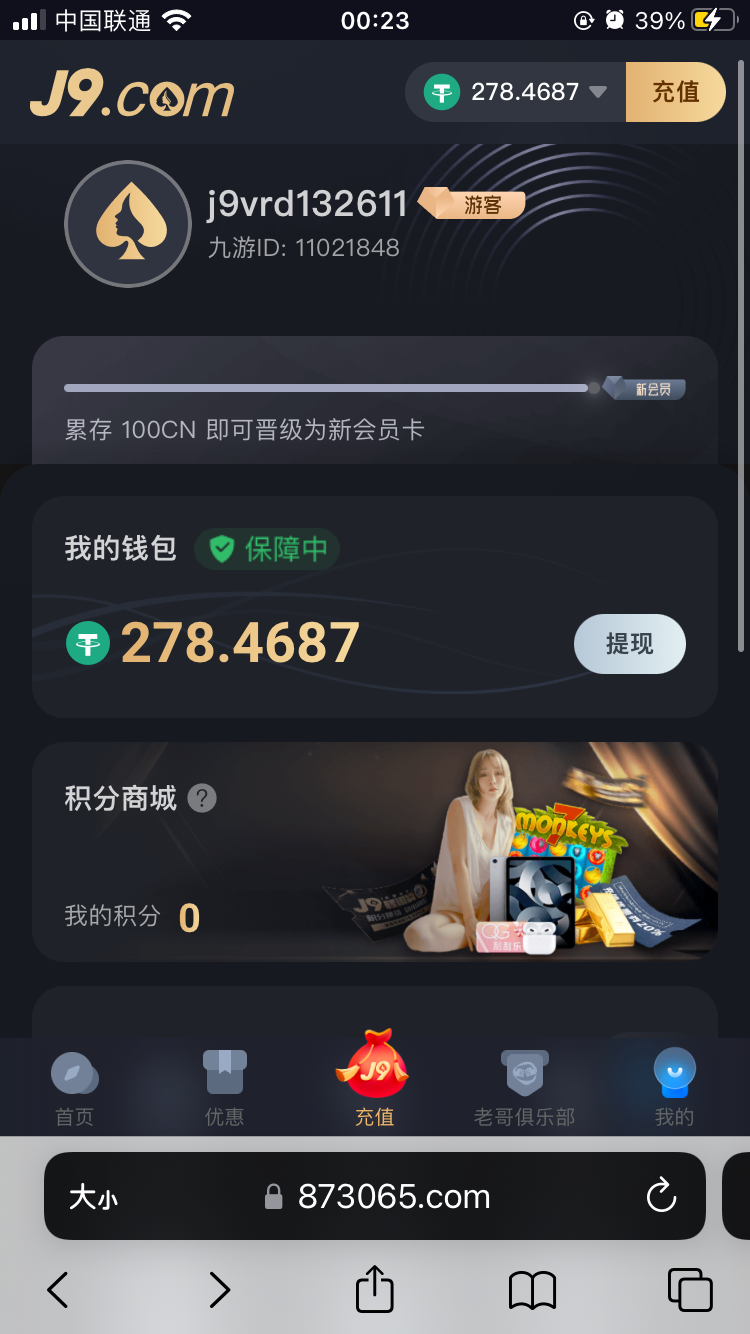Go to the 首页 tab
Screen dimensions: 750x1334
pos(74,1088)
